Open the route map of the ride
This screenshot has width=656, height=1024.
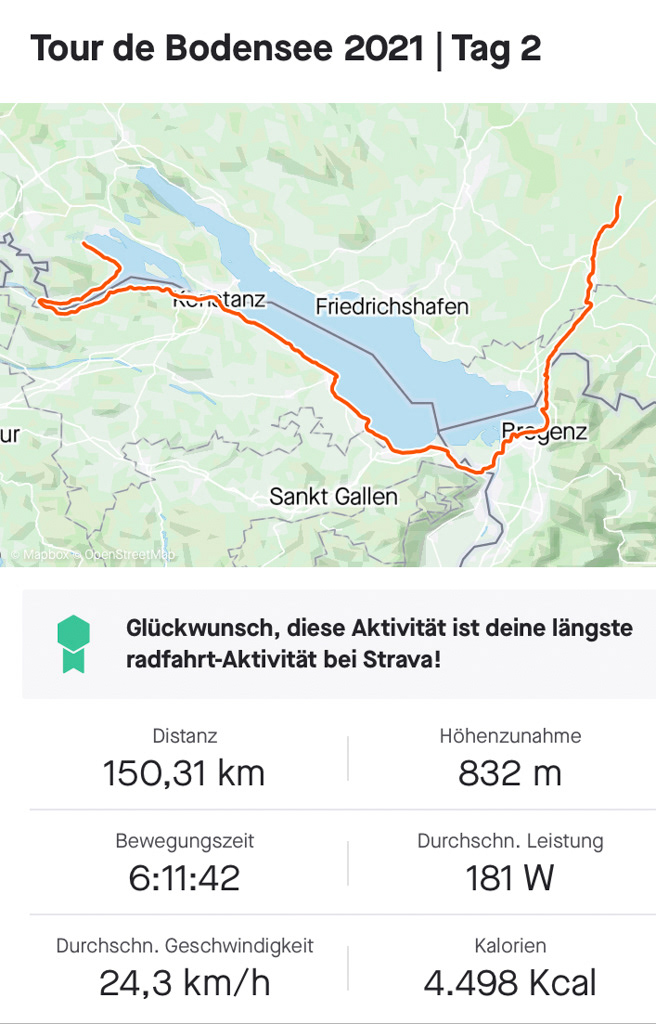point(328,335)
